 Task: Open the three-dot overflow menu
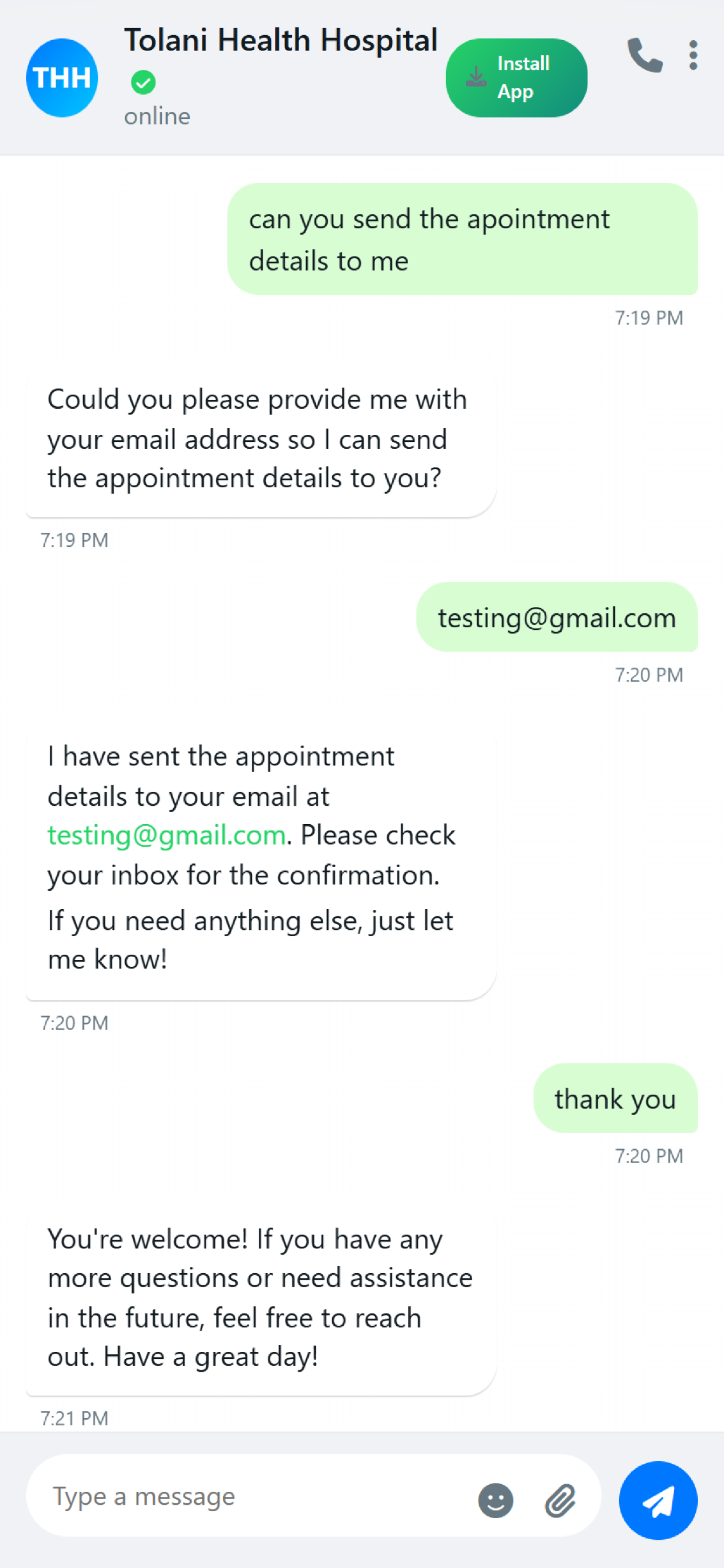pyautogui.click(x=693, y=55)
